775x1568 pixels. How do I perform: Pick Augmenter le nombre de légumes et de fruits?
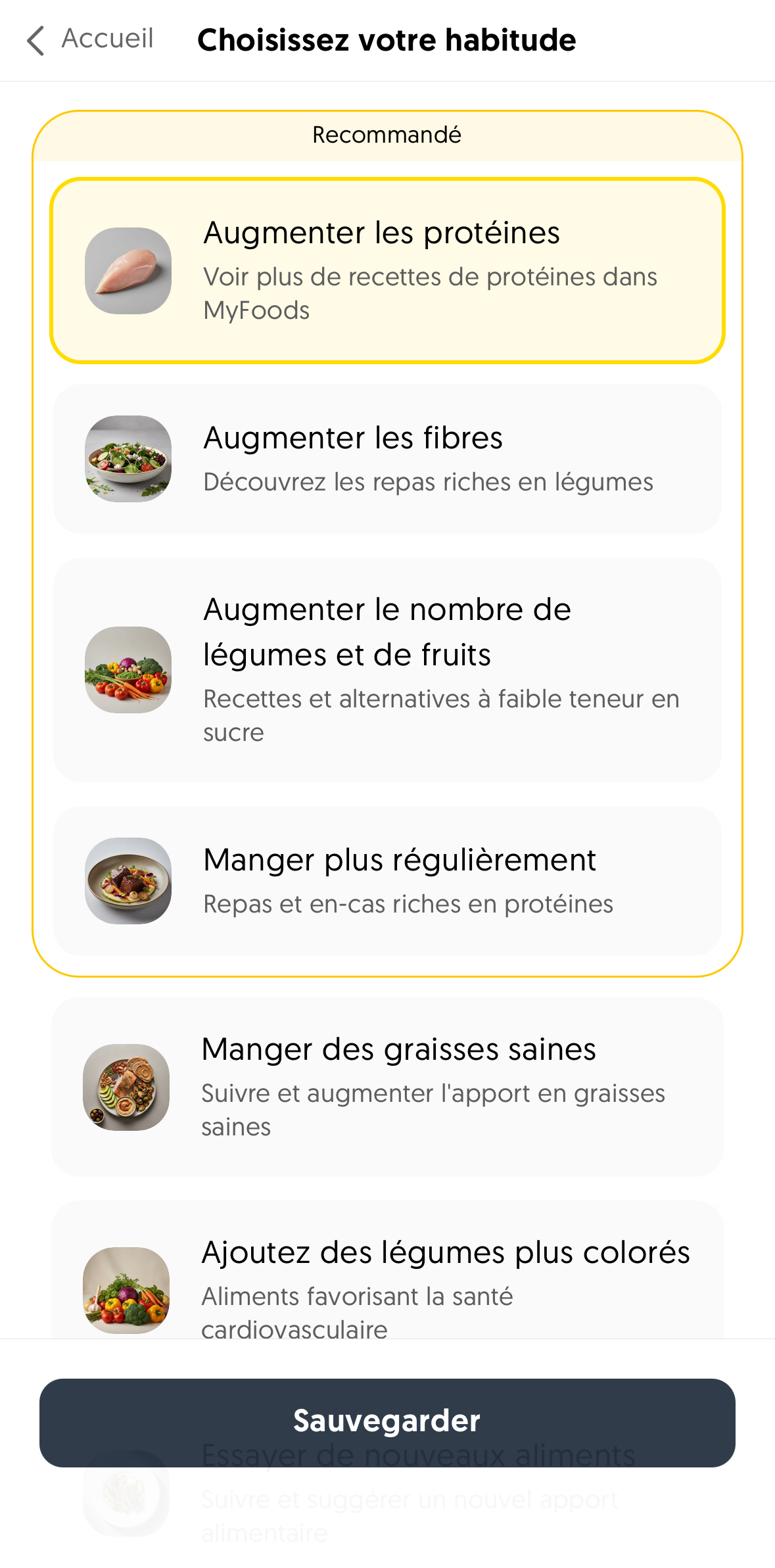pyautogui.click(x=387, y=669)
